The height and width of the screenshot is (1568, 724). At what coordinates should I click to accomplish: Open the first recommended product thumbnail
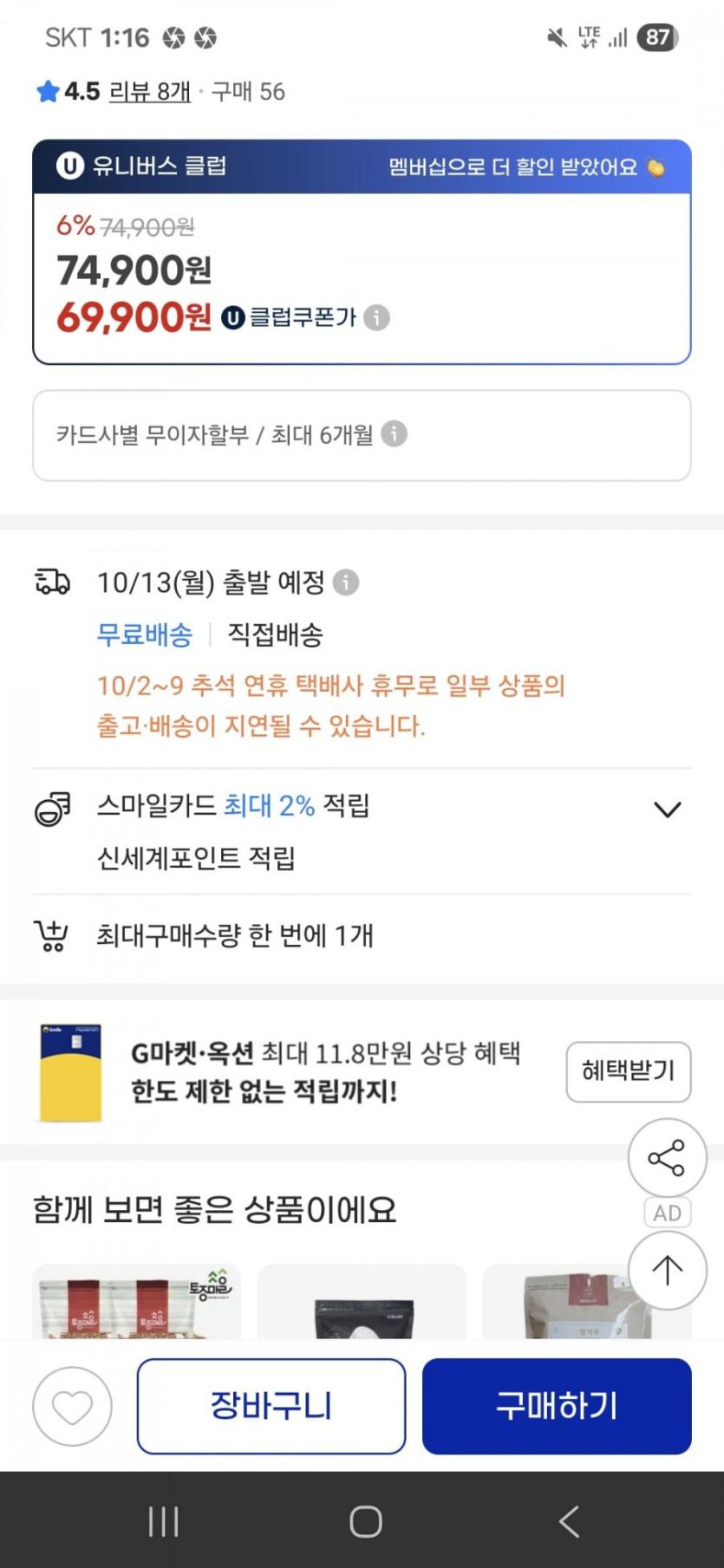pyautogui.click(x=137, y=1302)
